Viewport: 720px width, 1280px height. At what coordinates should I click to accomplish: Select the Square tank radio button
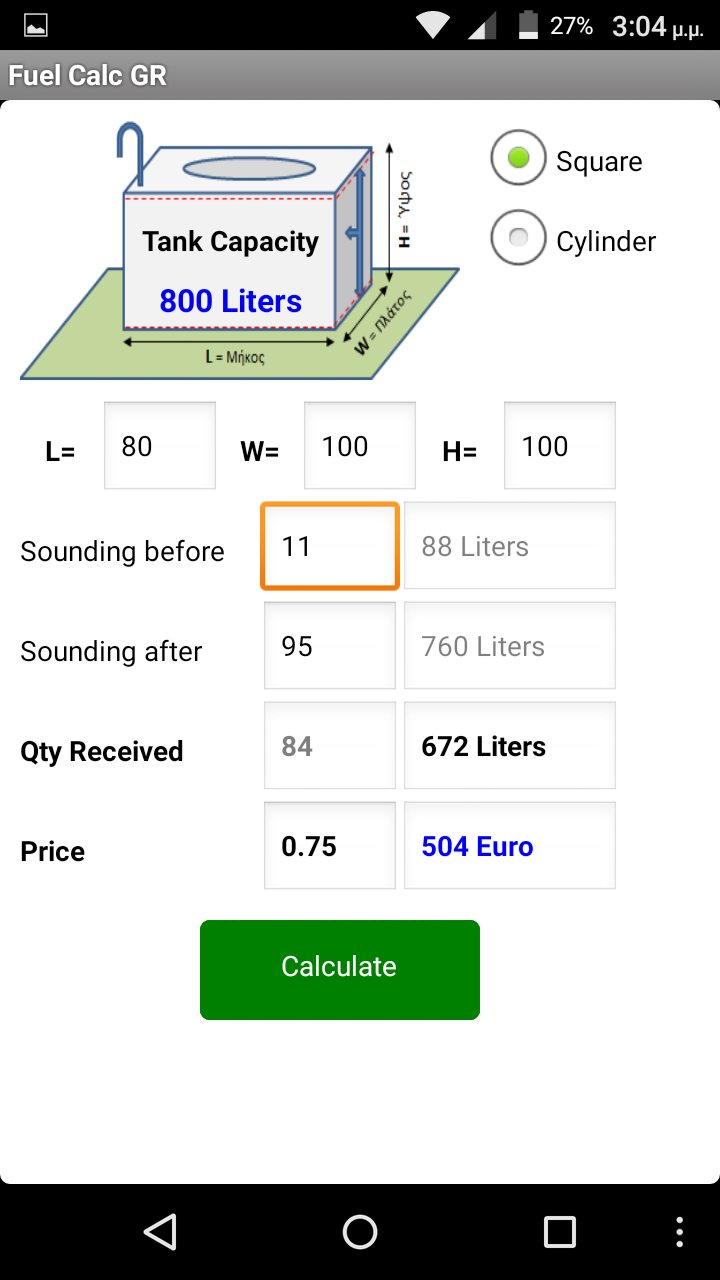(x=518, y=157)
